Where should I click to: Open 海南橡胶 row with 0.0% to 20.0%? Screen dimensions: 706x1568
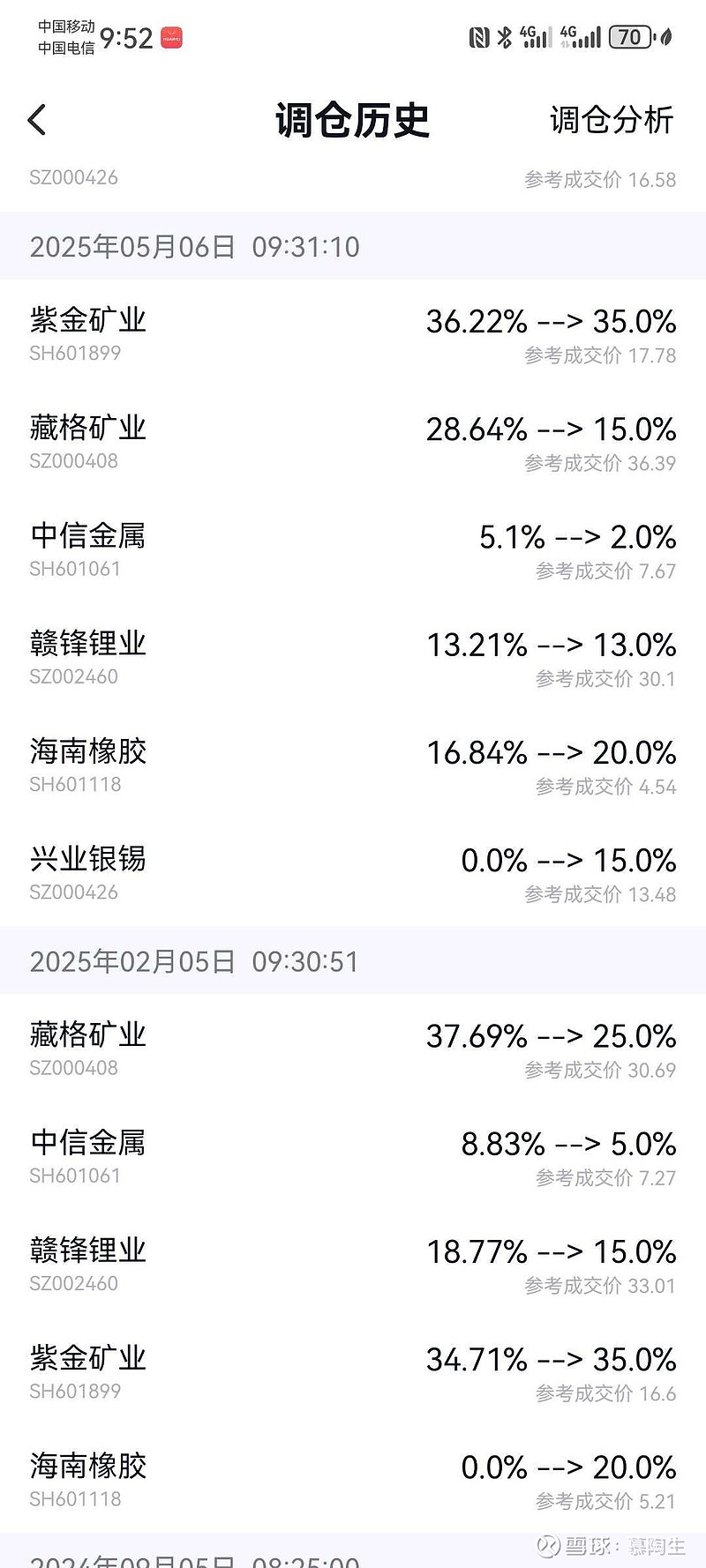coord(353,1480)
